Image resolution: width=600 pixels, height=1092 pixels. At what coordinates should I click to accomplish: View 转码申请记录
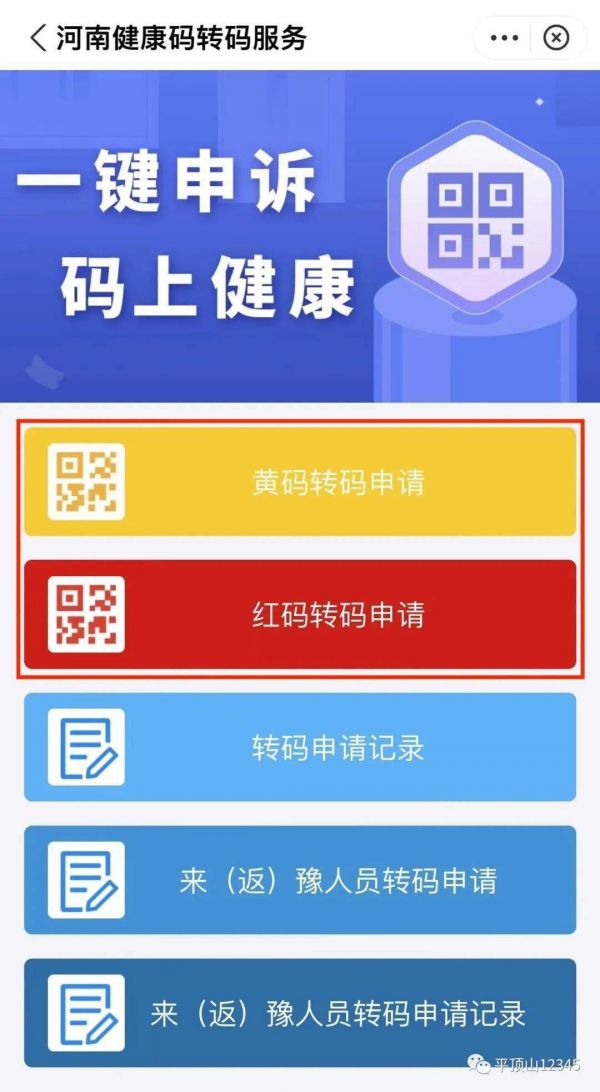tap(300, 747)
